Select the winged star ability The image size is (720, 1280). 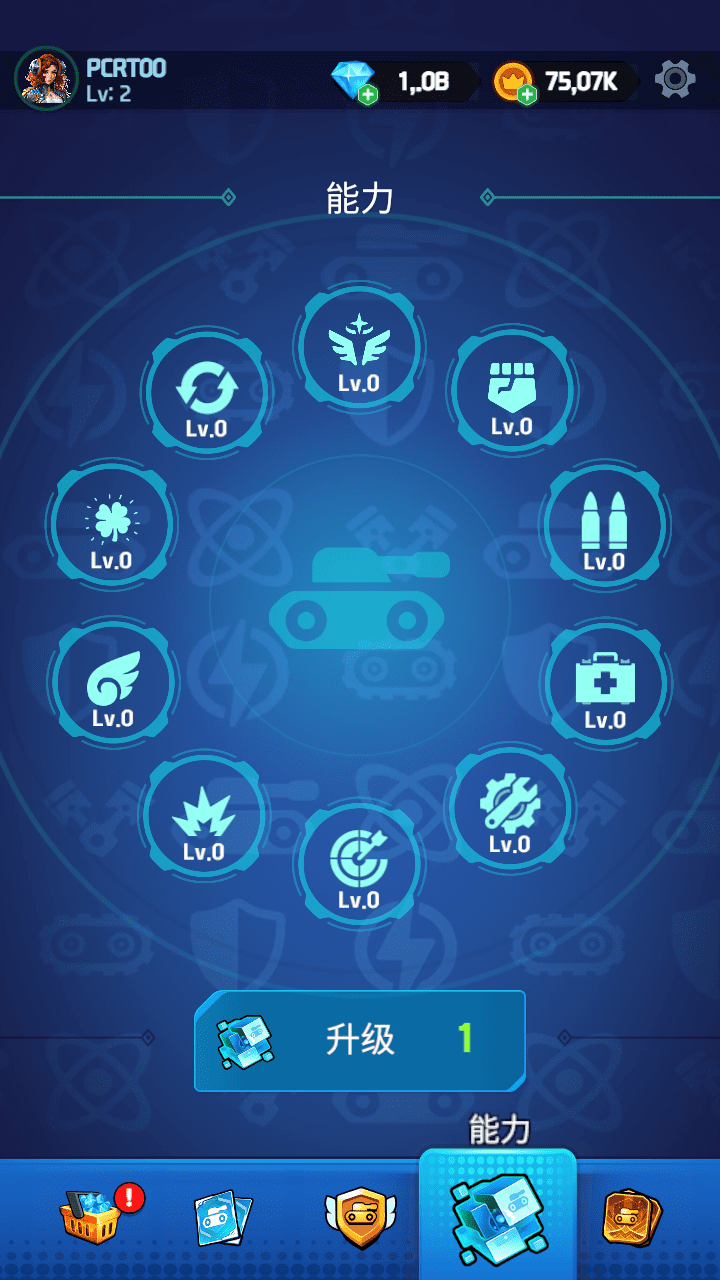359,352
